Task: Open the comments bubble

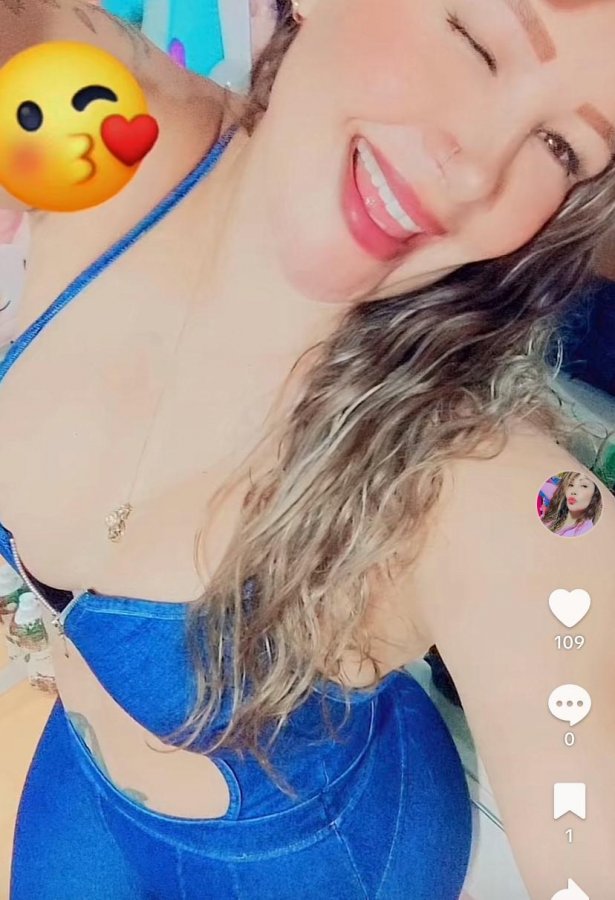Action: 569,705
